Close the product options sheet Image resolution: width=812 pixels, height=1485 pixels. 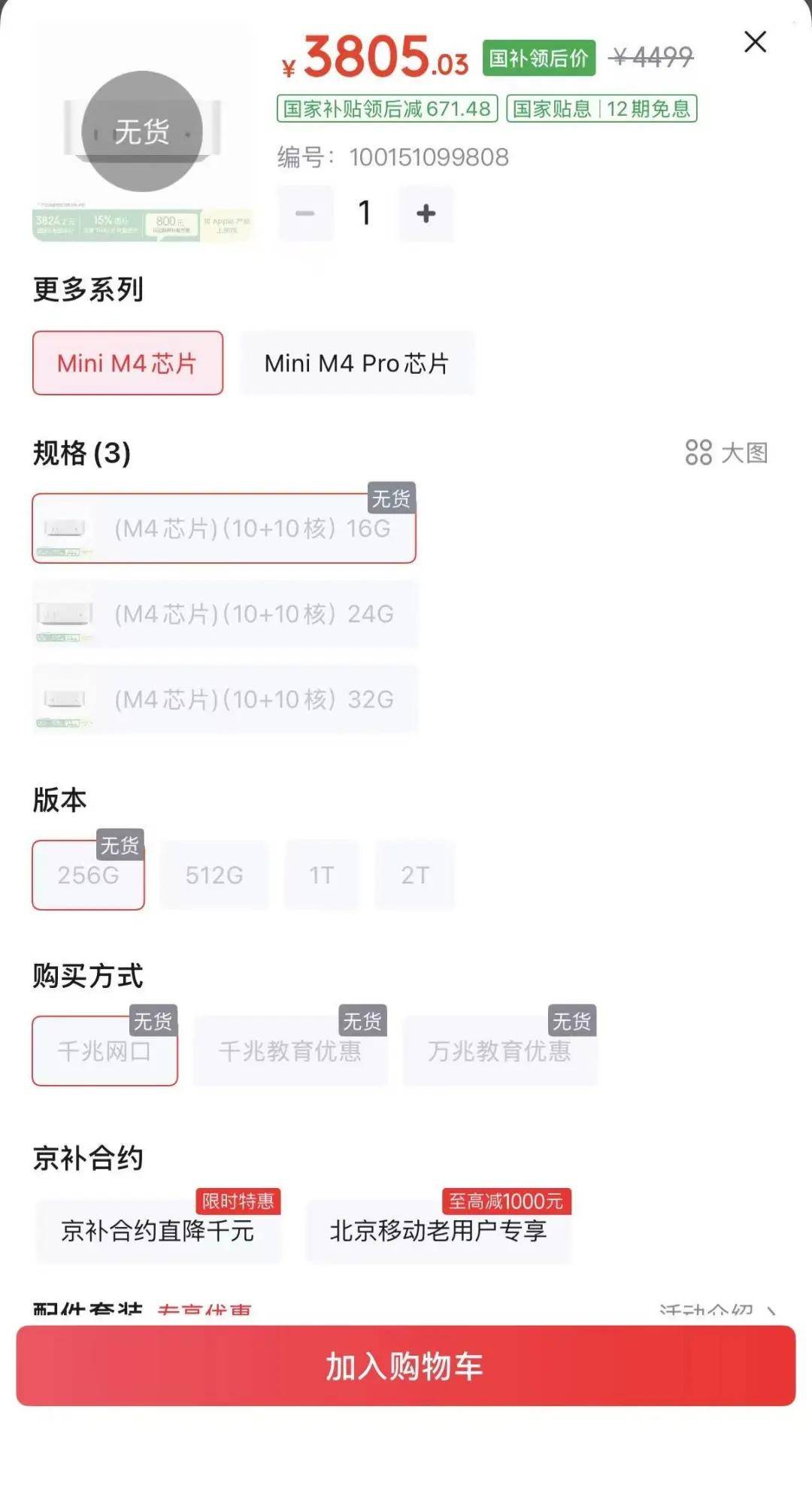tap(755, 42)
